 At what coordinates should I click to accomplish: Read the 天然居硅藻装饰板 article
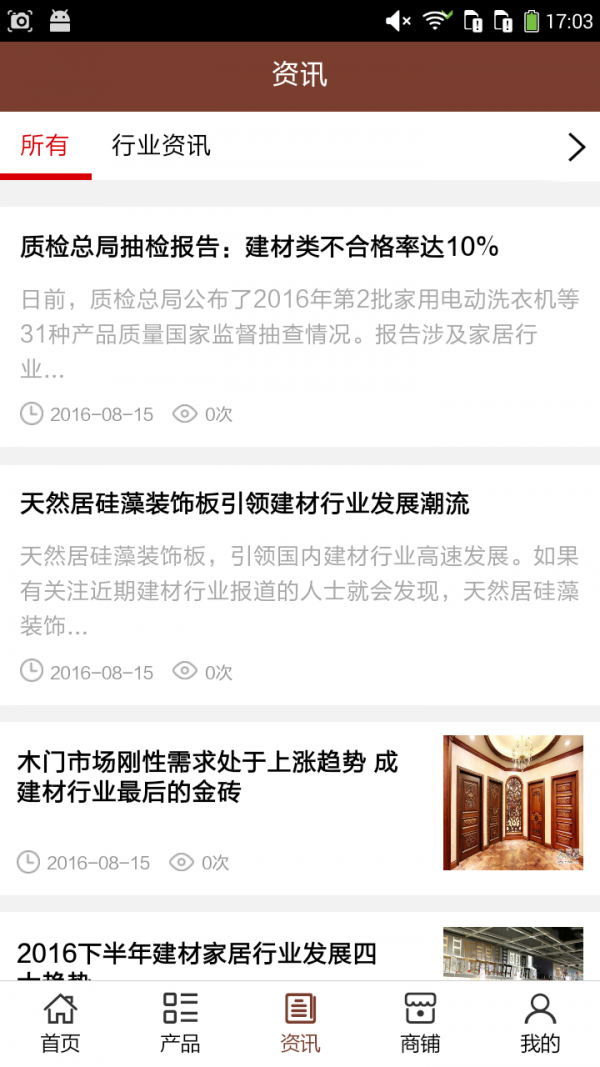[245, 503]
